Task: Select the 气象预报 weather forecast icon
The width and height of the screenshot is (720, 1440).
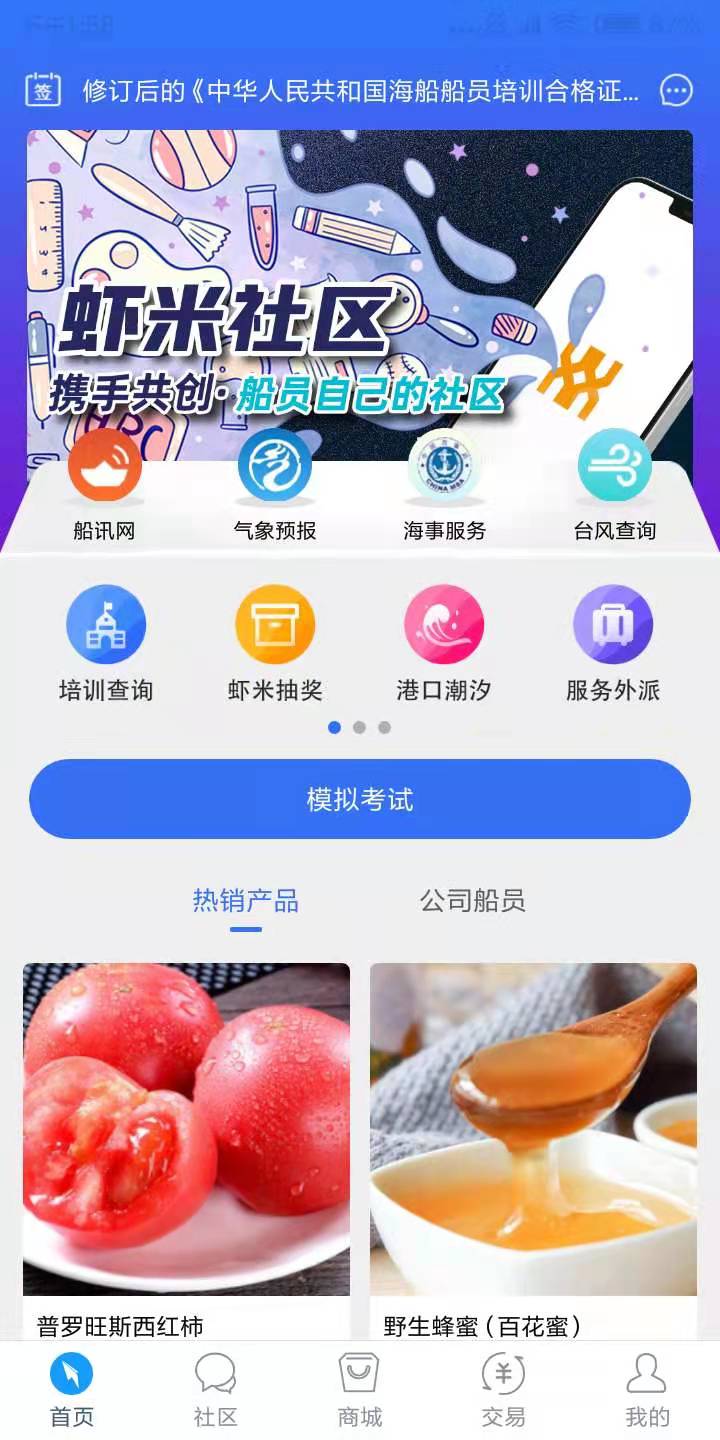Action: (276, 478)
